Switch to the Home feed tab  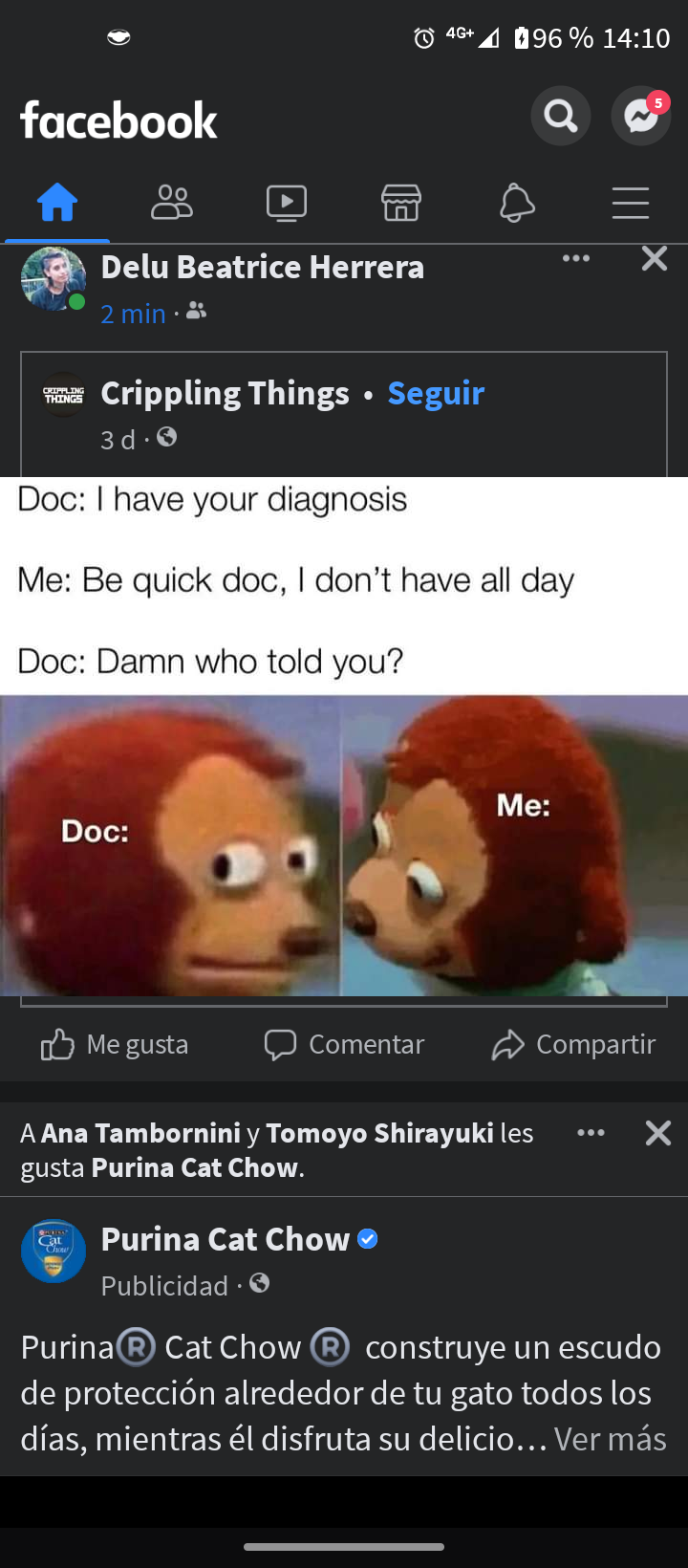(x=57, y=203)
